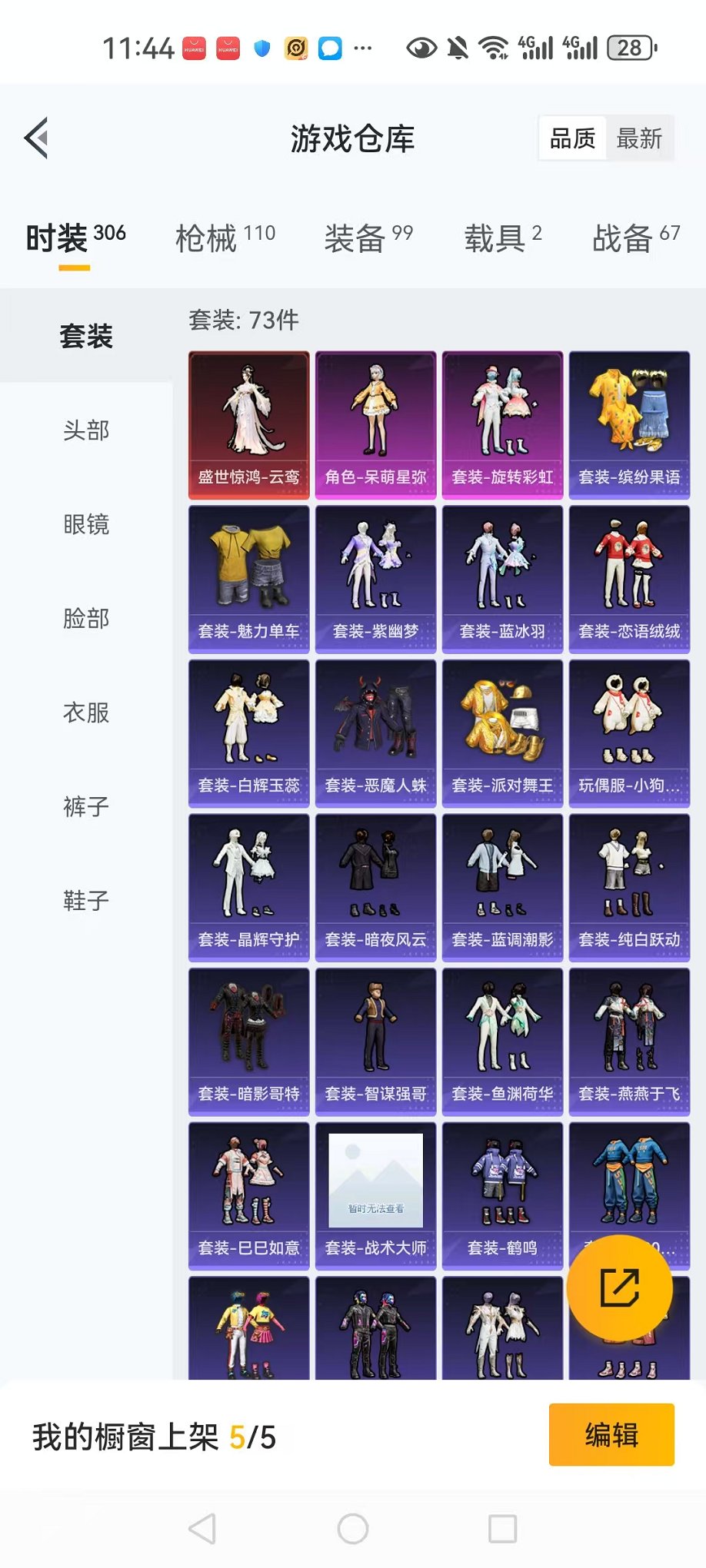Open the 脸部 category
Viewport: 706px width, 1568px height.
click(86, 619)
